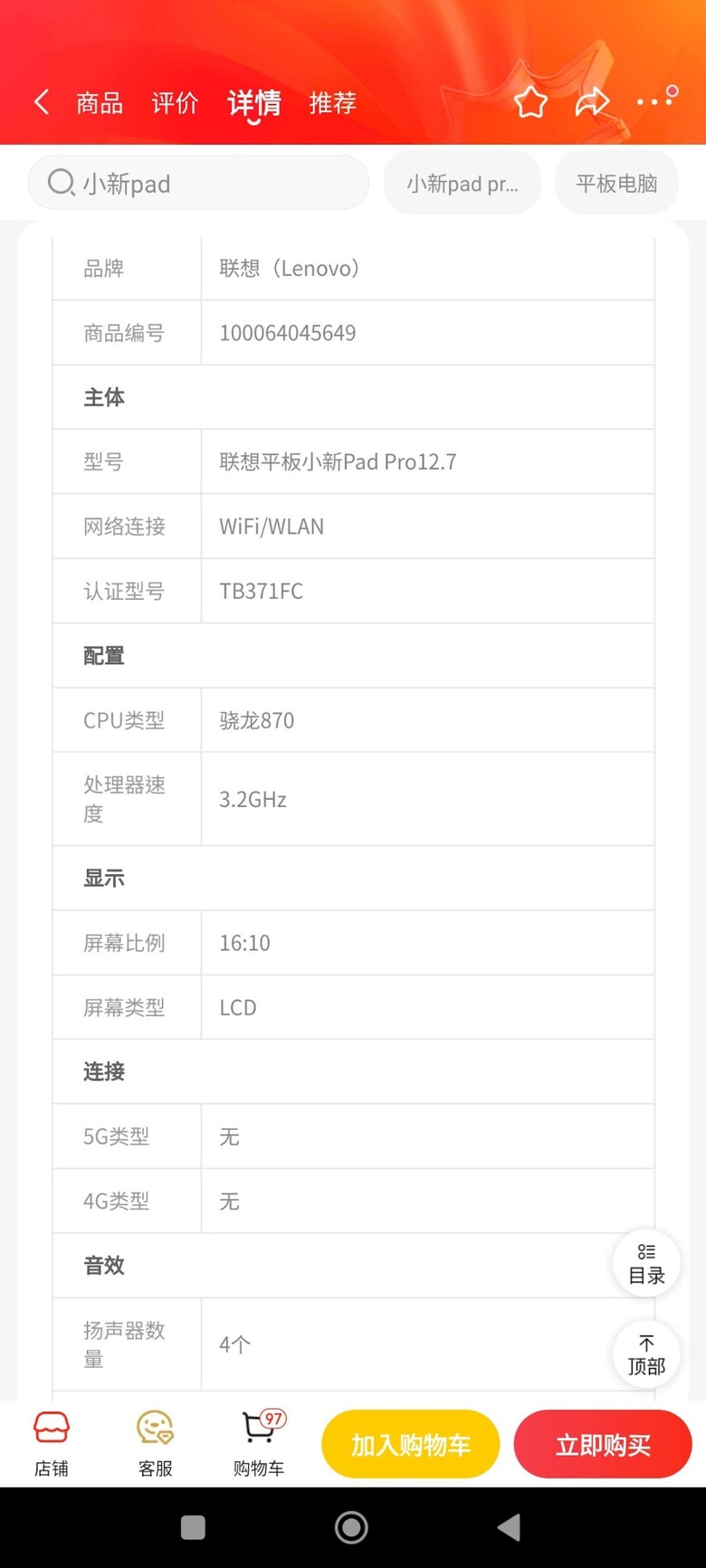Image resolution: width=706 pixels, height=1568 pixels.
Task: Switch to the 评价 tab
Action: (175, 103)
